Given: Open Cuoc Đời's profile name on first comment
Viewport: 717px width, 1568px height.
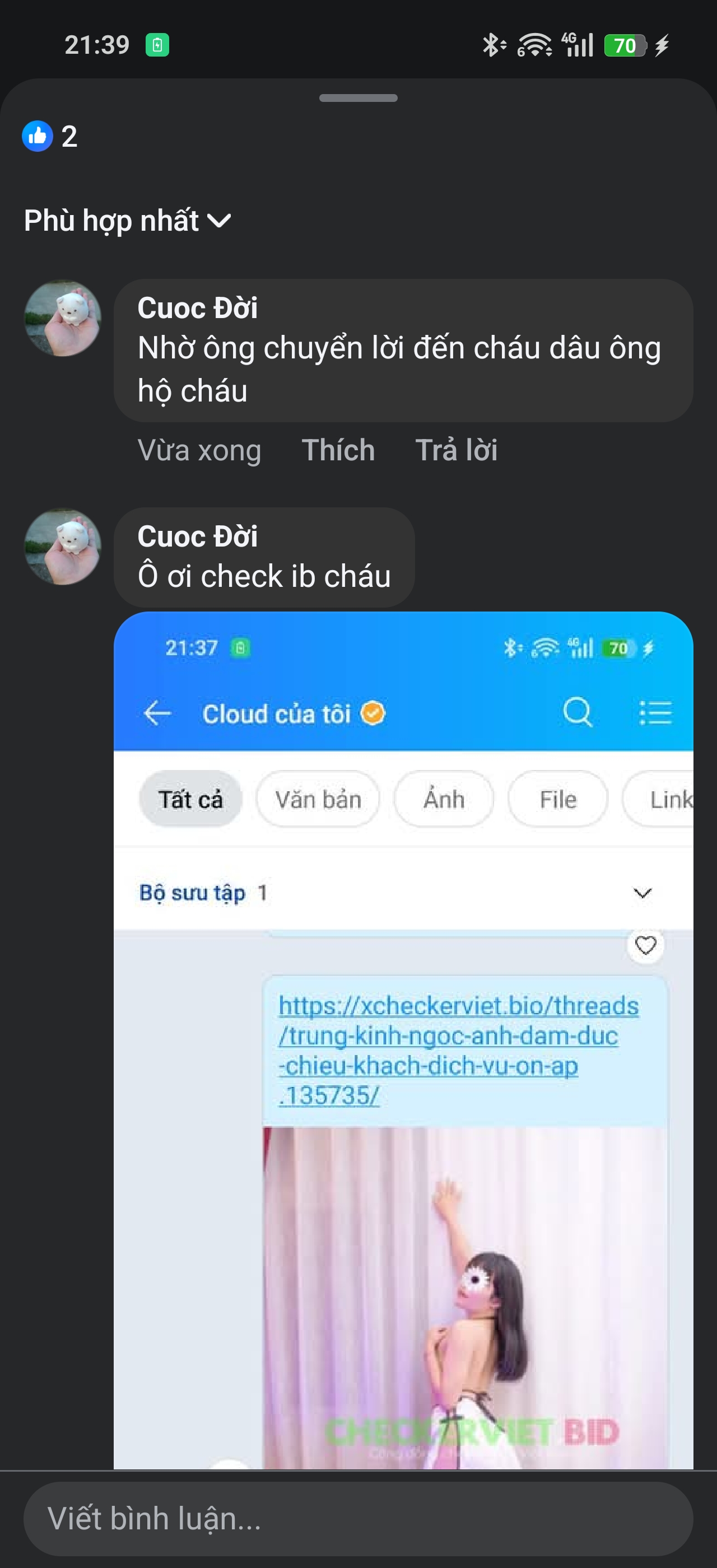Looking at the screenshot, I should tap(197, 308).
